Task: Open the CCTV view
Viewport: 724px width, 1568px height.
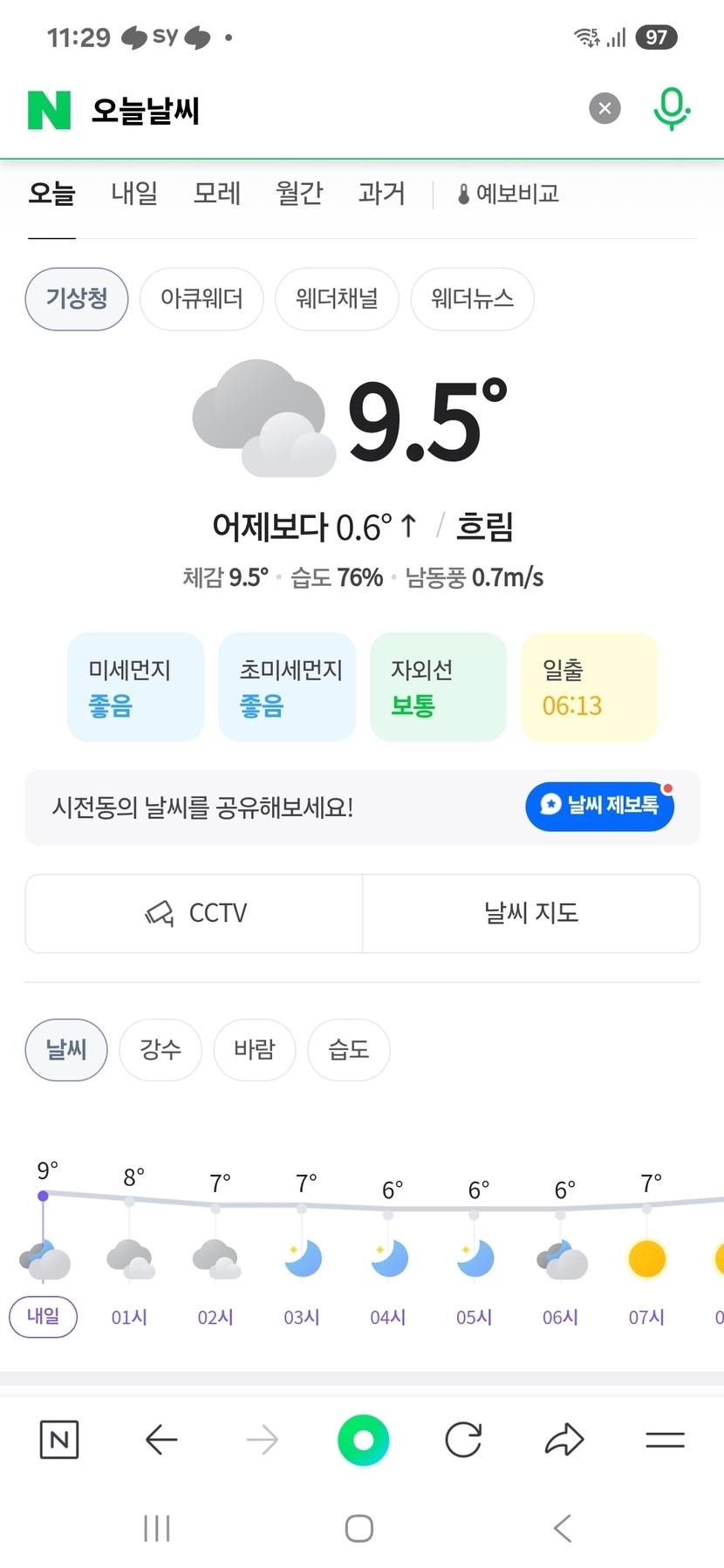Action: (194, 913)
